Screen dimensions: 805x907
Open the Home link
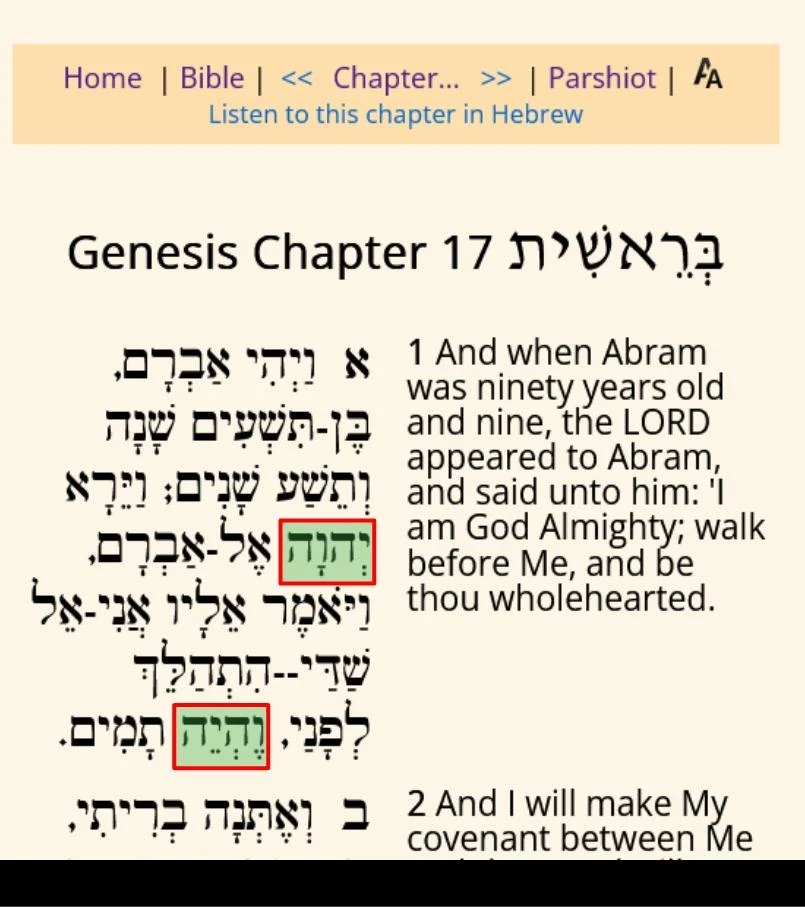102,78
